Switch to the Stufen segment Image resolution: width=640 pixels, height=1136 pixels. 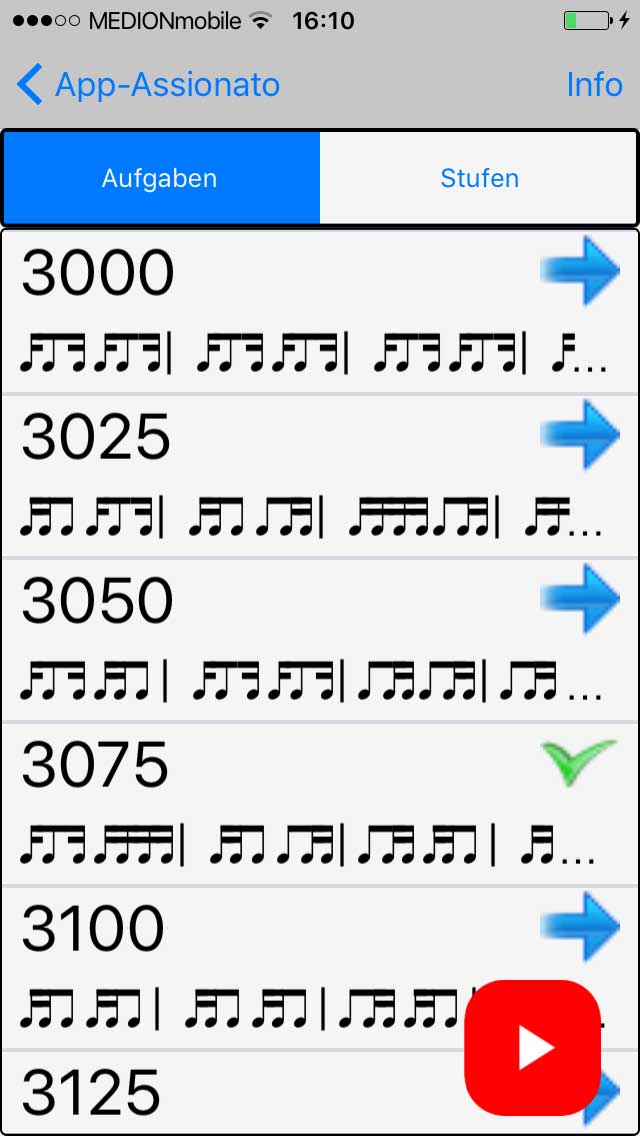(478, 178)
